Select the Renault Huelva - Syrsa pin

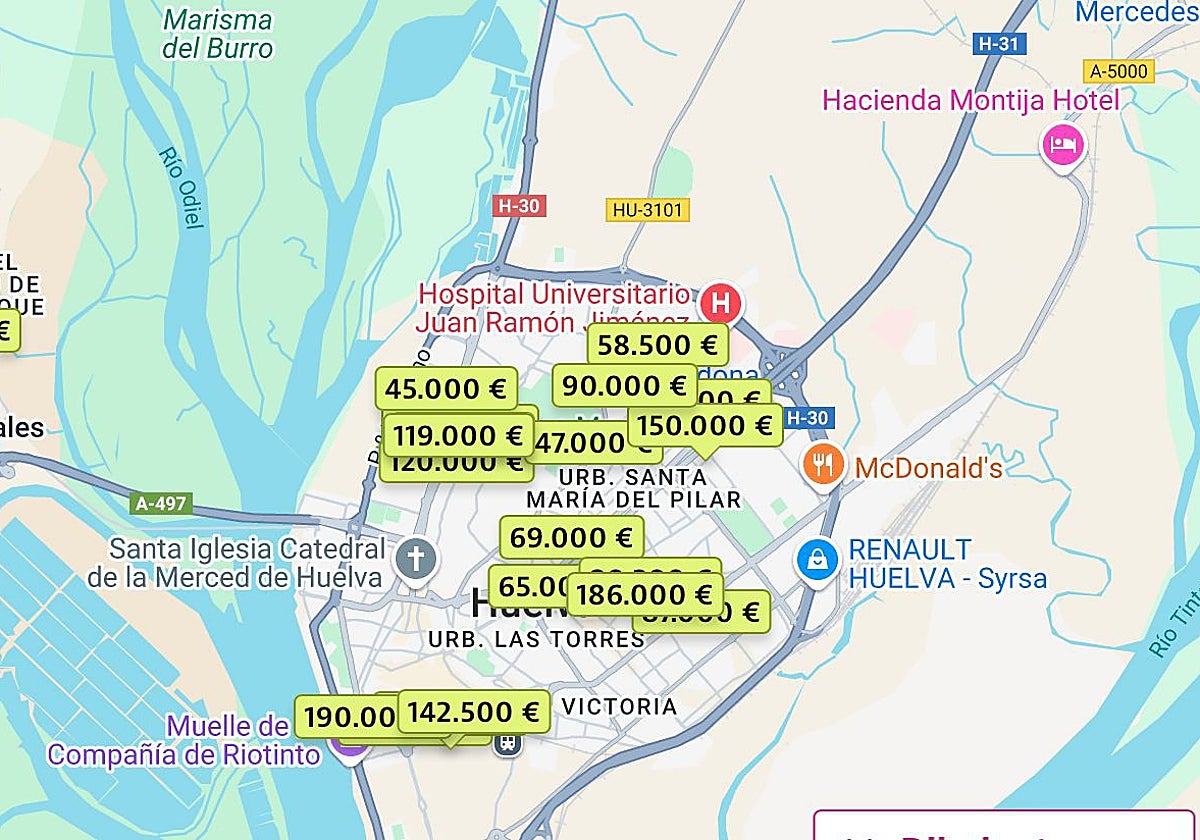point(818,560)
